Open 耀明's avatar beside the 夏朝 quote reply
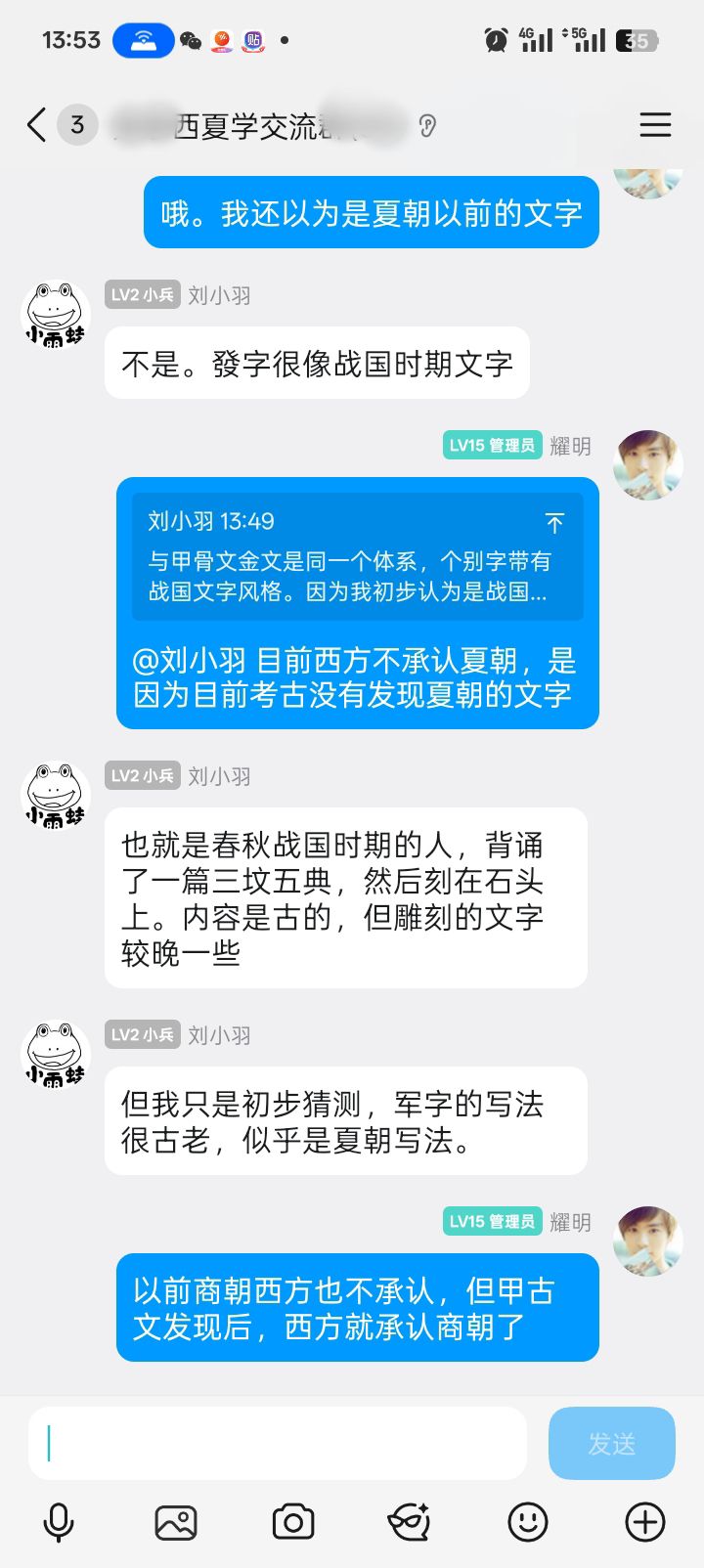This screenshot has height=1568, width=704. point(647,465)
